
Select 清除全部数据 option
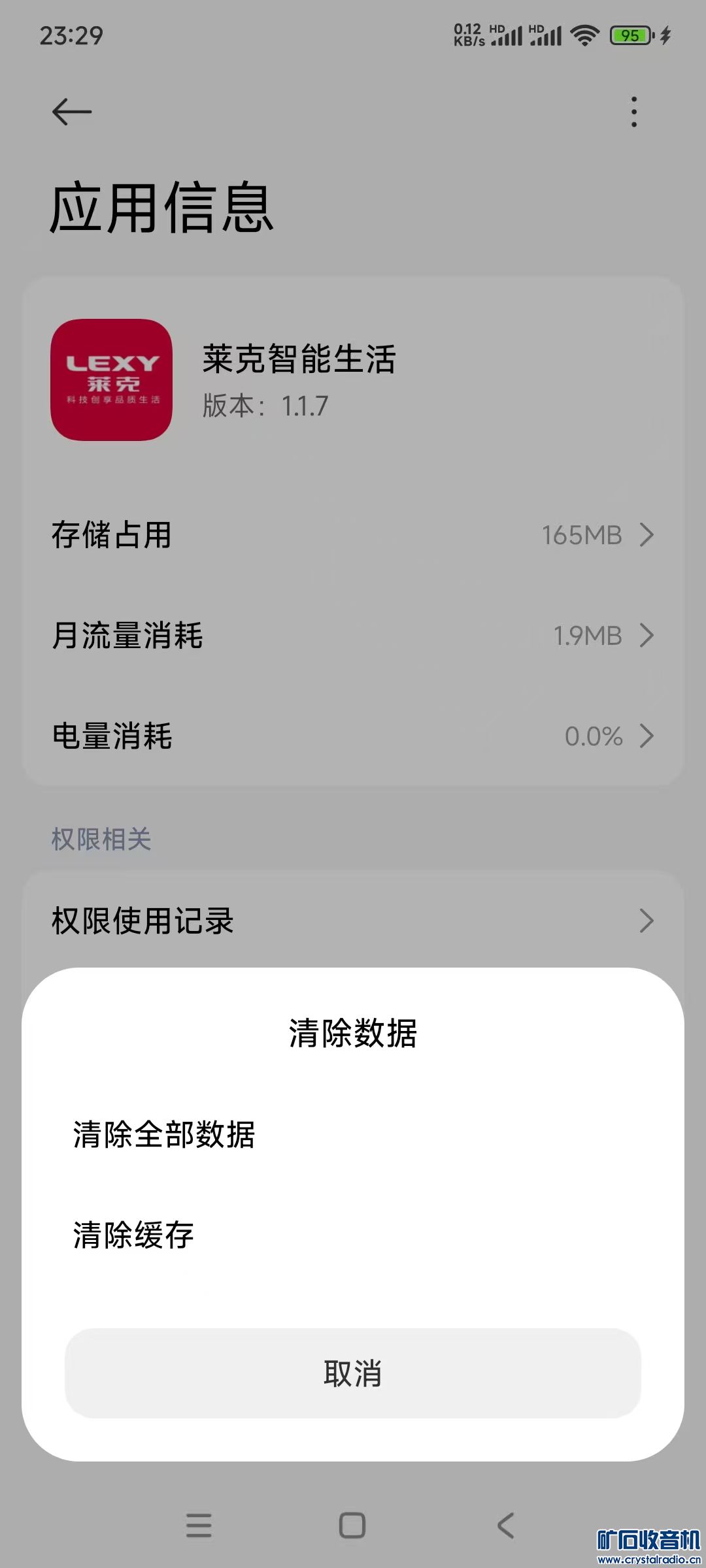pyautogui.click(x=163, y=1135)
